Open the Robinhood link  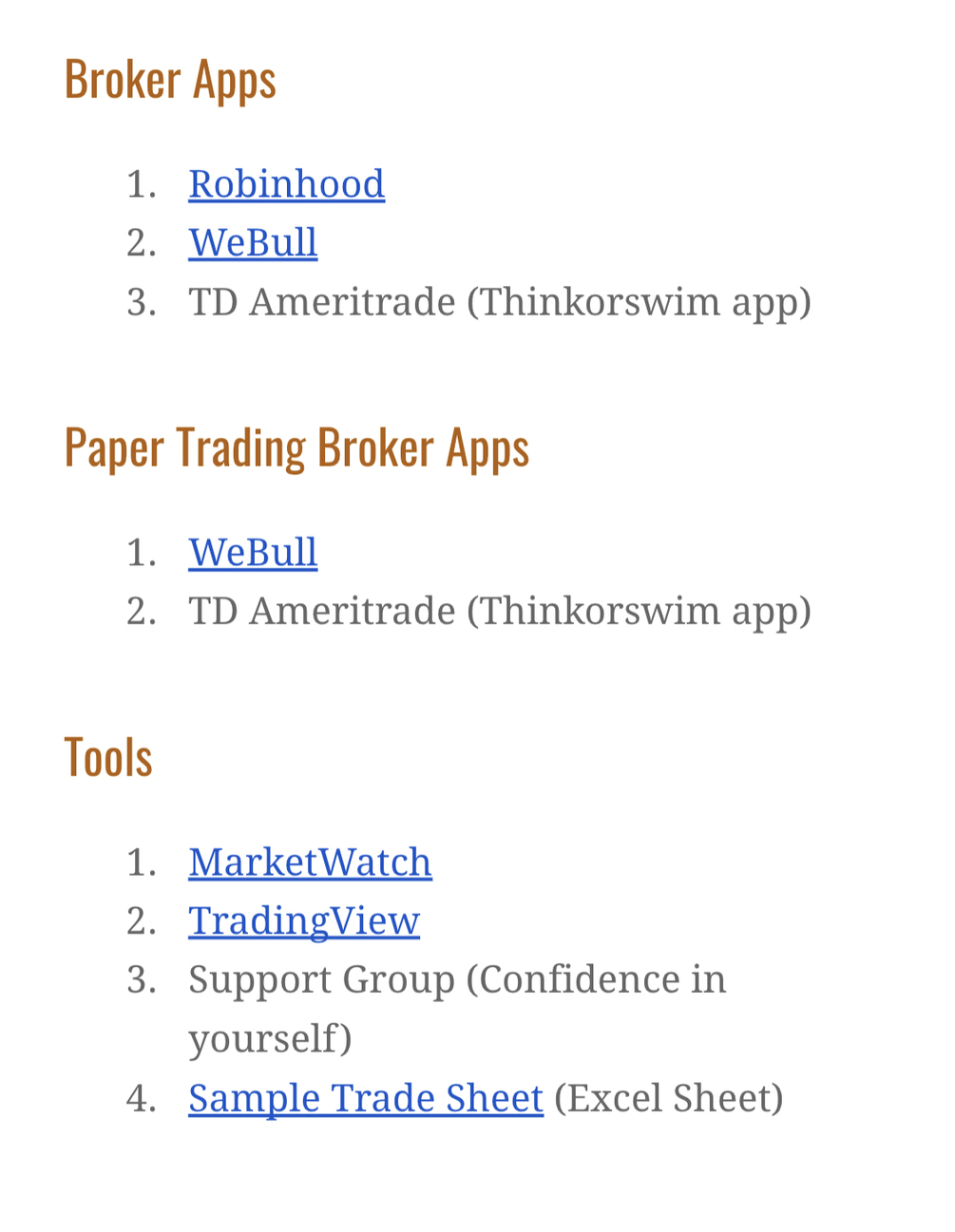point(286,184)
